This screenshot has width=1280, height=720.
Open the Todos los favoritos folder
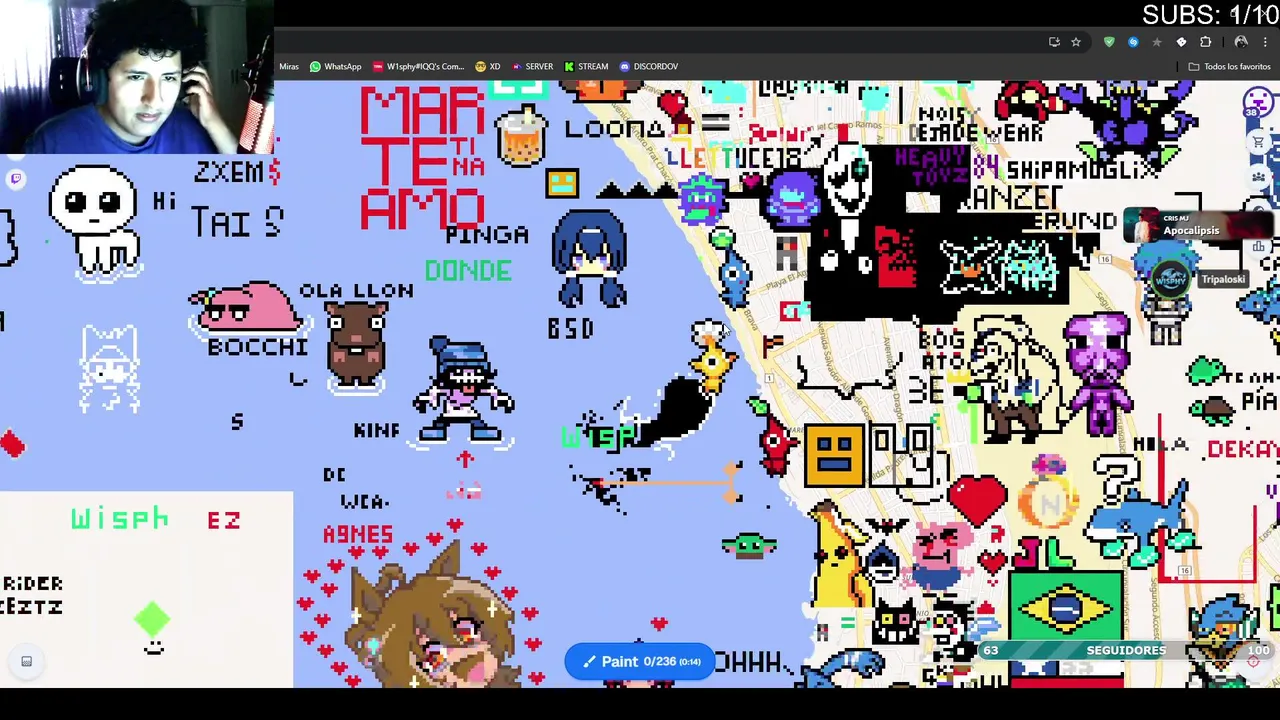(1229, 66)
